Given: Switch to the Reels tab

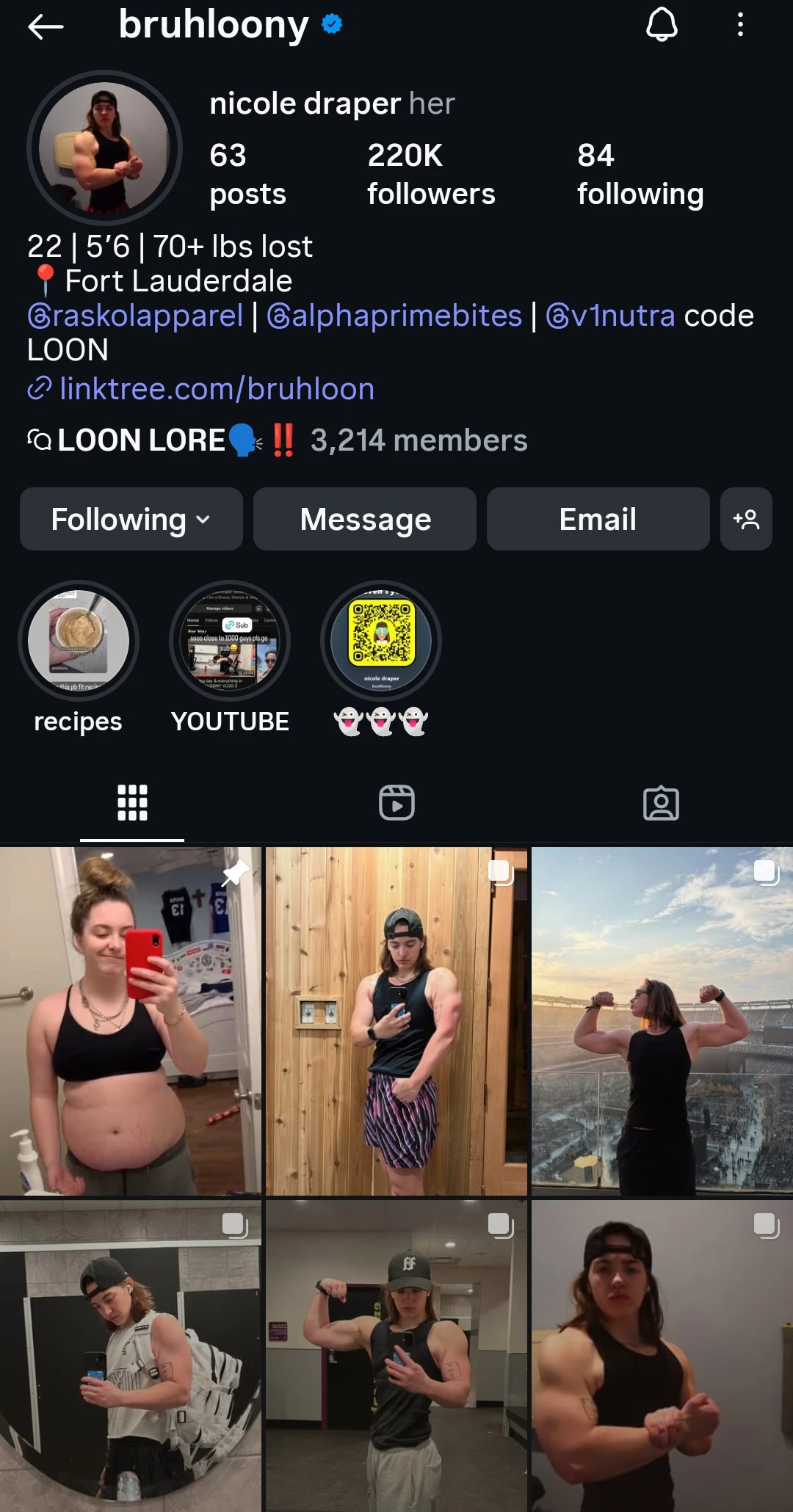Looking at the screenshot, I should pyautogui.click(x=396, y=803).
